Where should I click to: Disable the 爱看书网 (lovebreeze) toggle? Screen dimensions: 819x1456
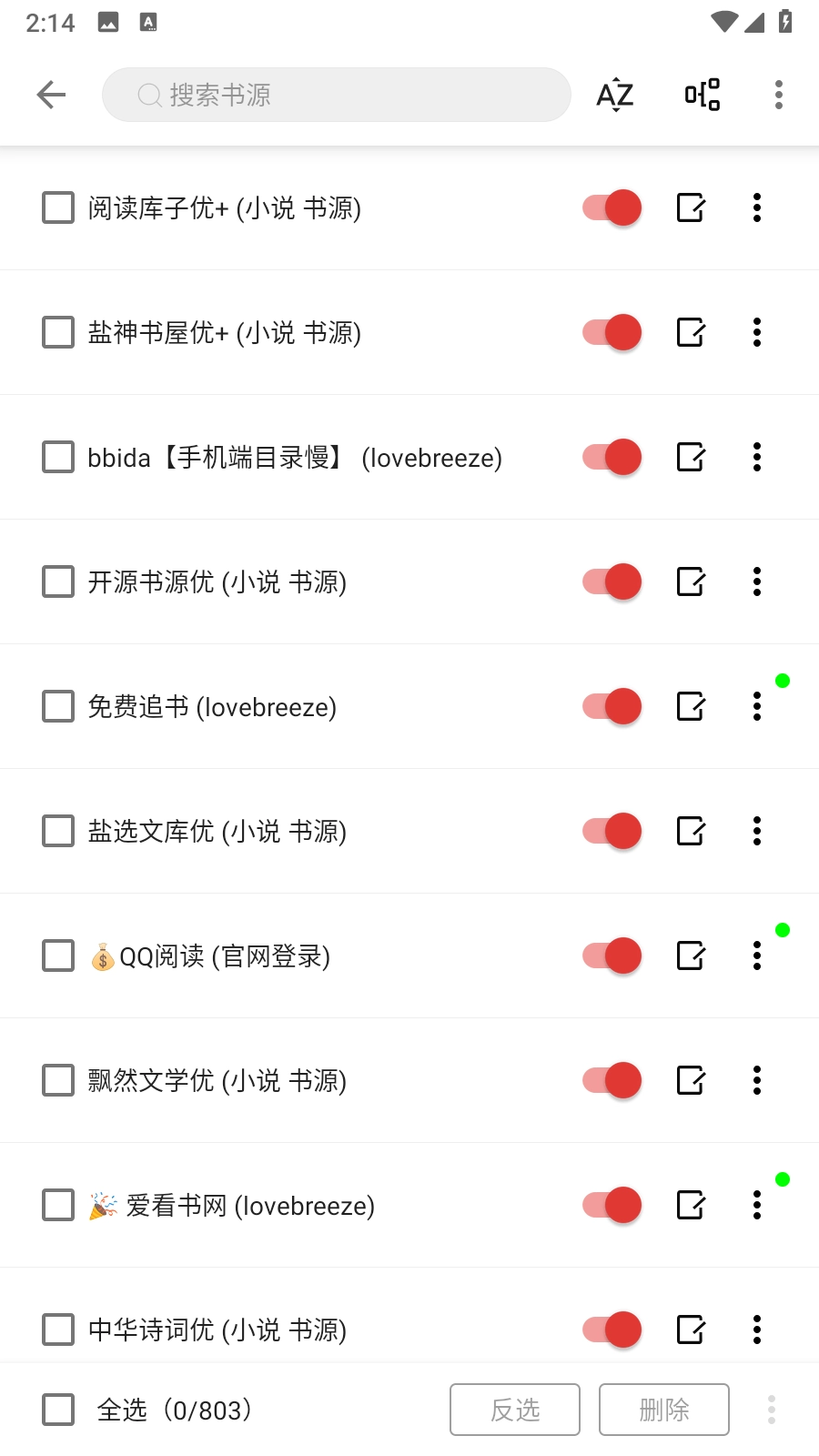610,1205
